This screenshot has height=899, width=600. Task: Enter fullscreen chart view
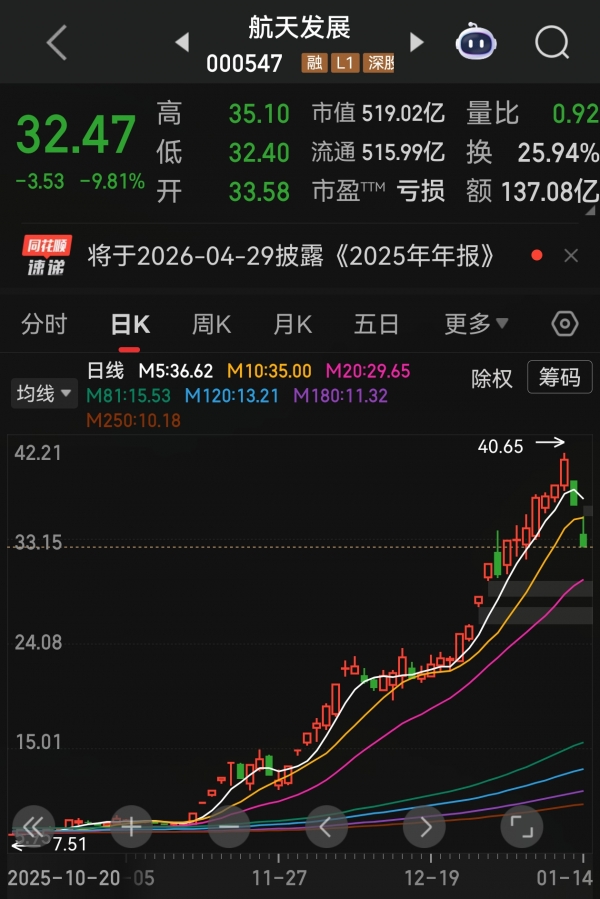[521, 827]
